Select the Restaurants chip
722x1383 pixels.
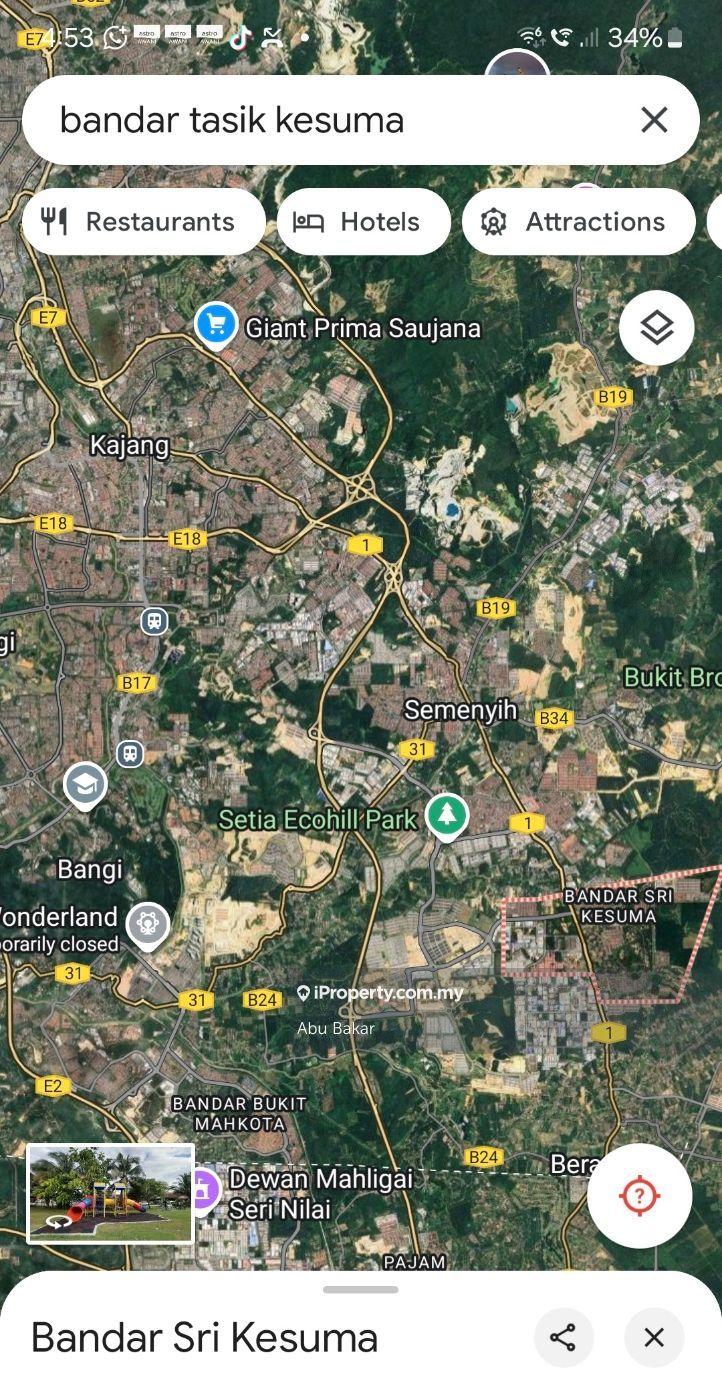[141, 222]
